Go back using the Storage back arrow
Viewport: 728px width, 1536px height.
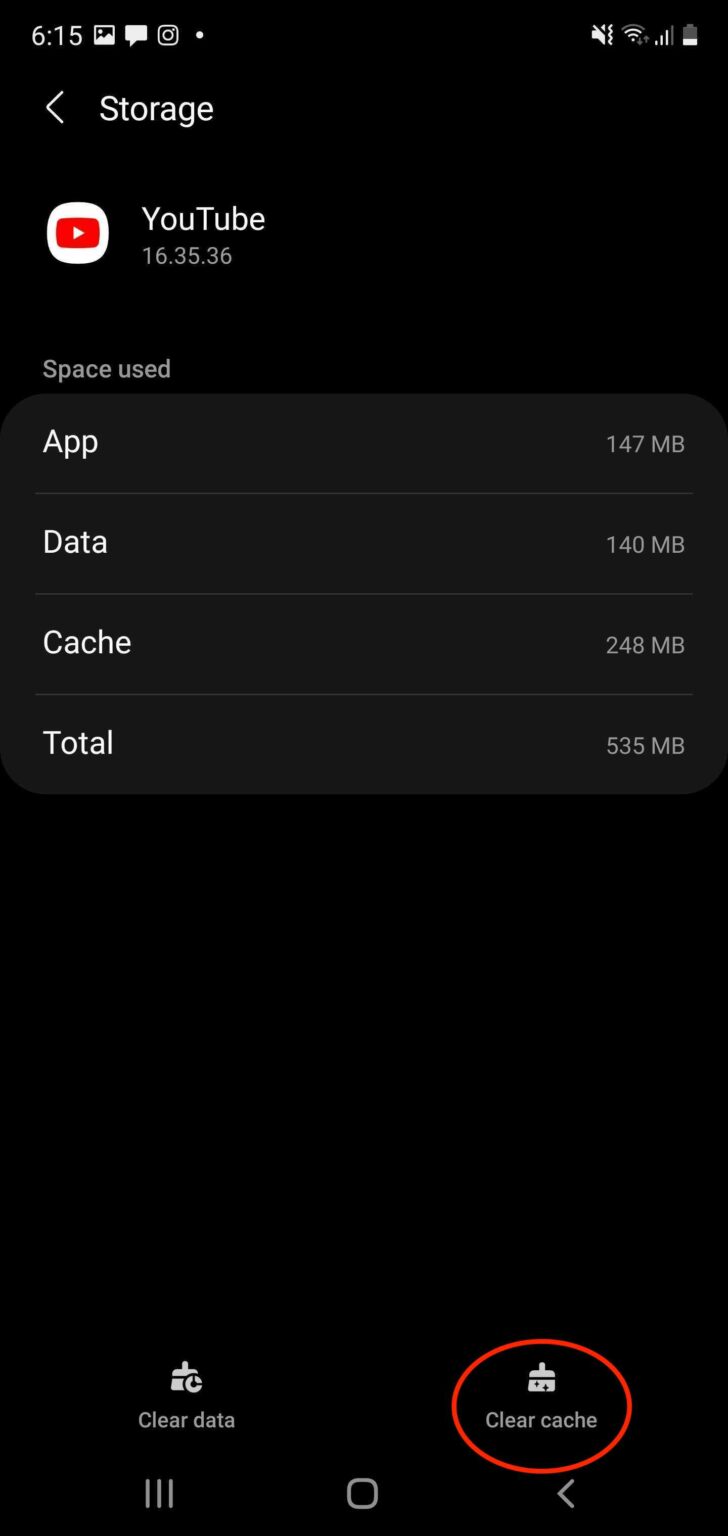click(x=55, y=108)
